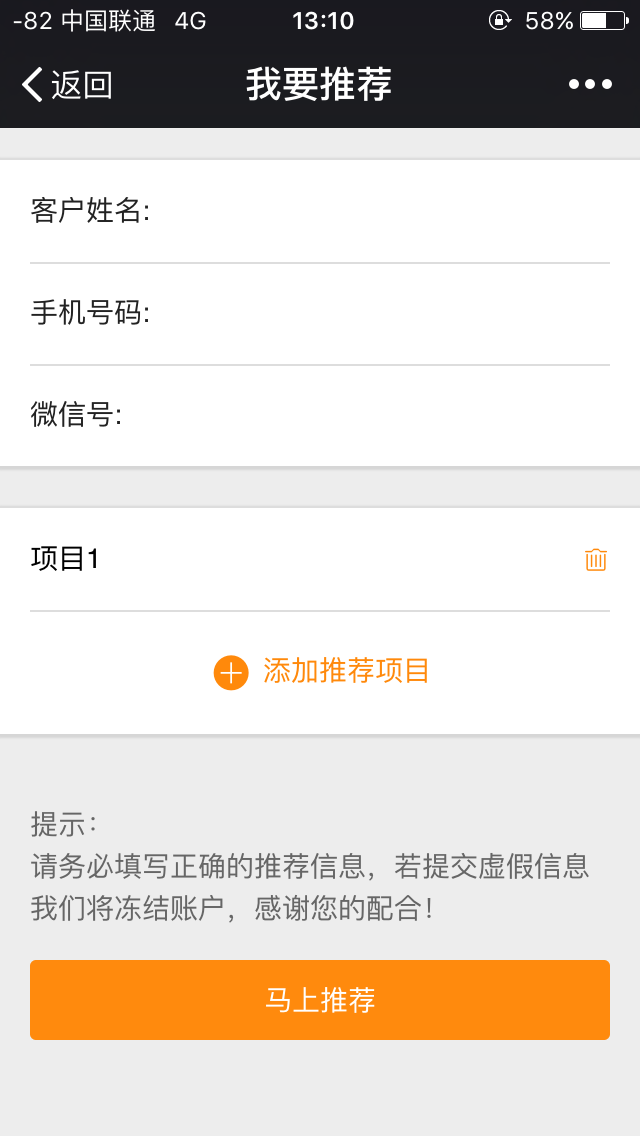Submit with the 马上推荐 button
Viewport: 640px width, 1136px height.
[x=320, y=1000]
